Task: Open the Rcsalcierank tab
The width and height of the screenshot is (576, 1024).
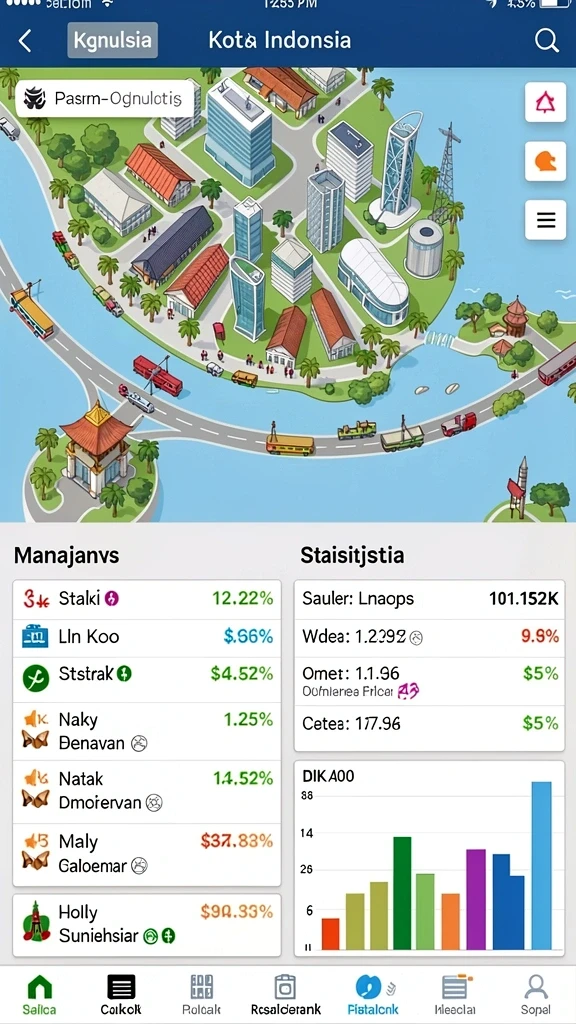Action: pyautogui.click(x=286, y=995)
